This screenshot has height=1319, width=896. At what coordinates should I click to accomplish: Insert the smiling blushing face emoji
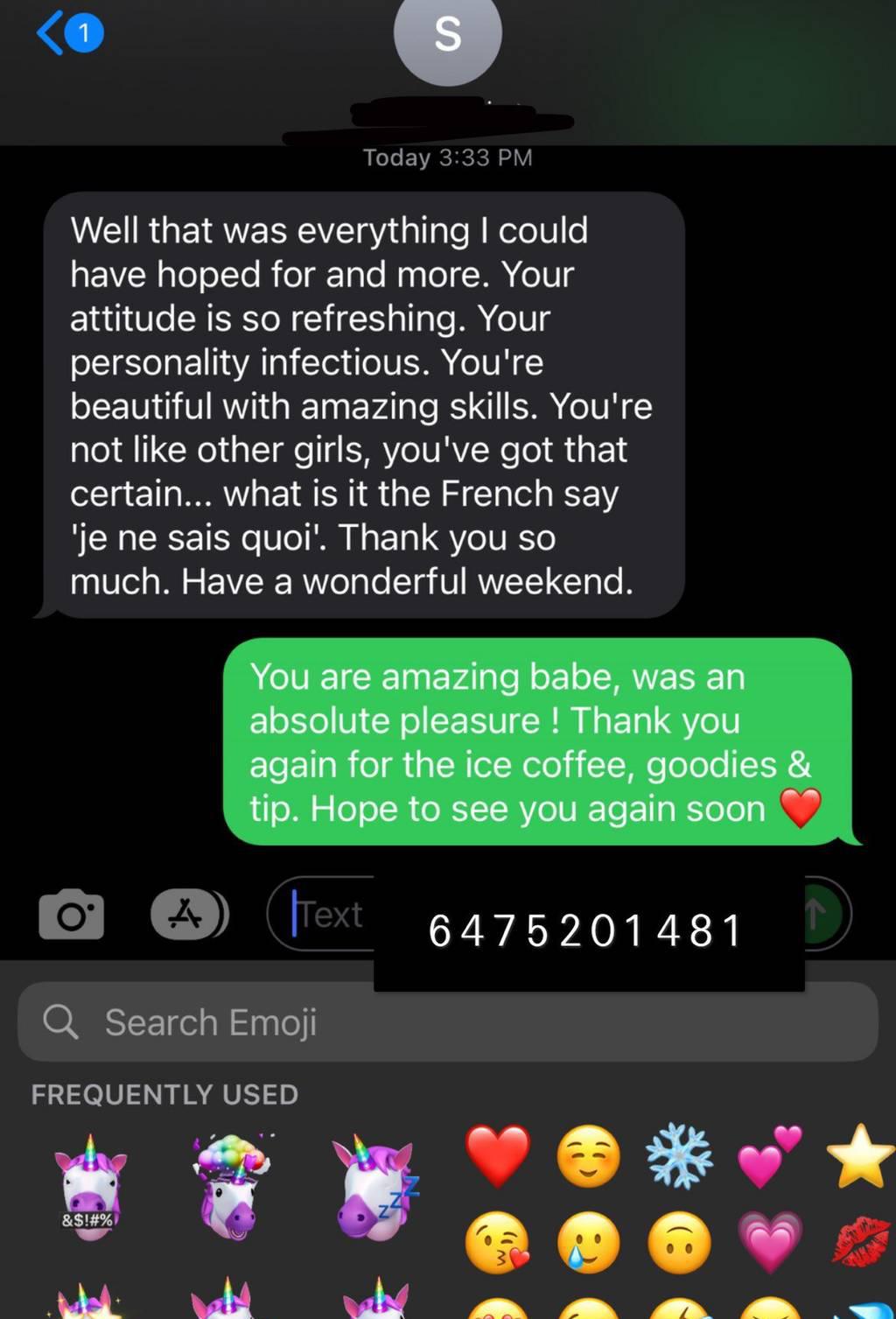[588, 1156]
